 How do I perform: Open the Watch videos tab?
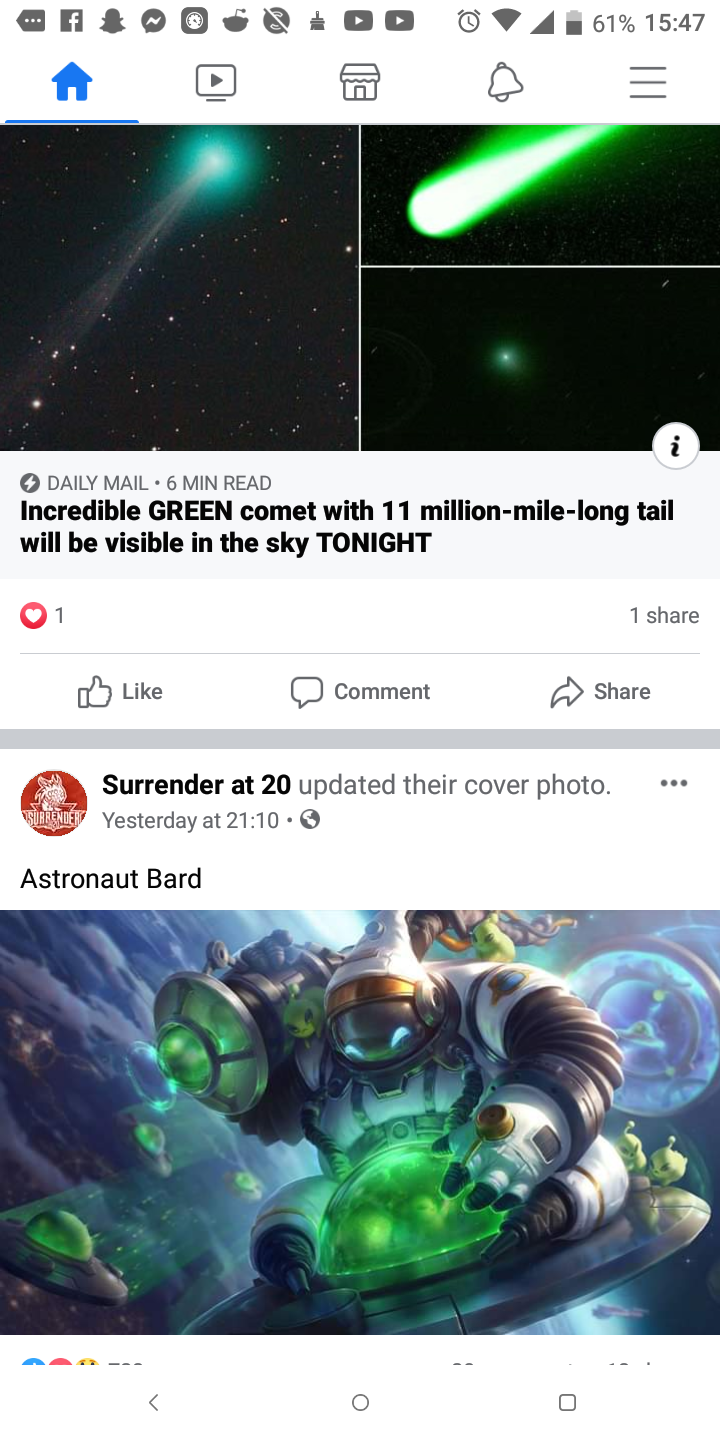pyautogui.click(x=216, y=82)
